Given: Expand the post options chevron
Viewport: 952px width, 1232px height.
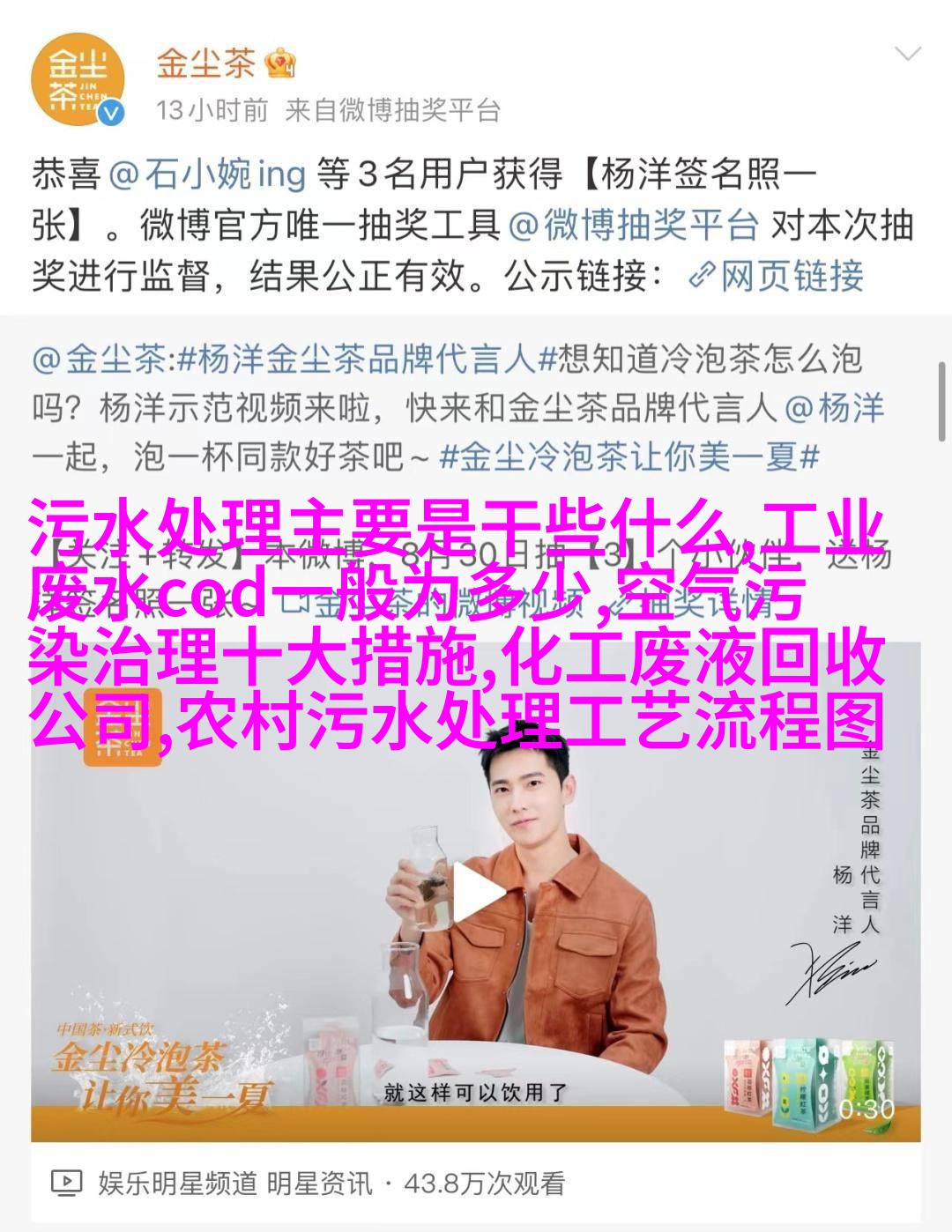Looking at the screenshot, I should coord(907,55).
